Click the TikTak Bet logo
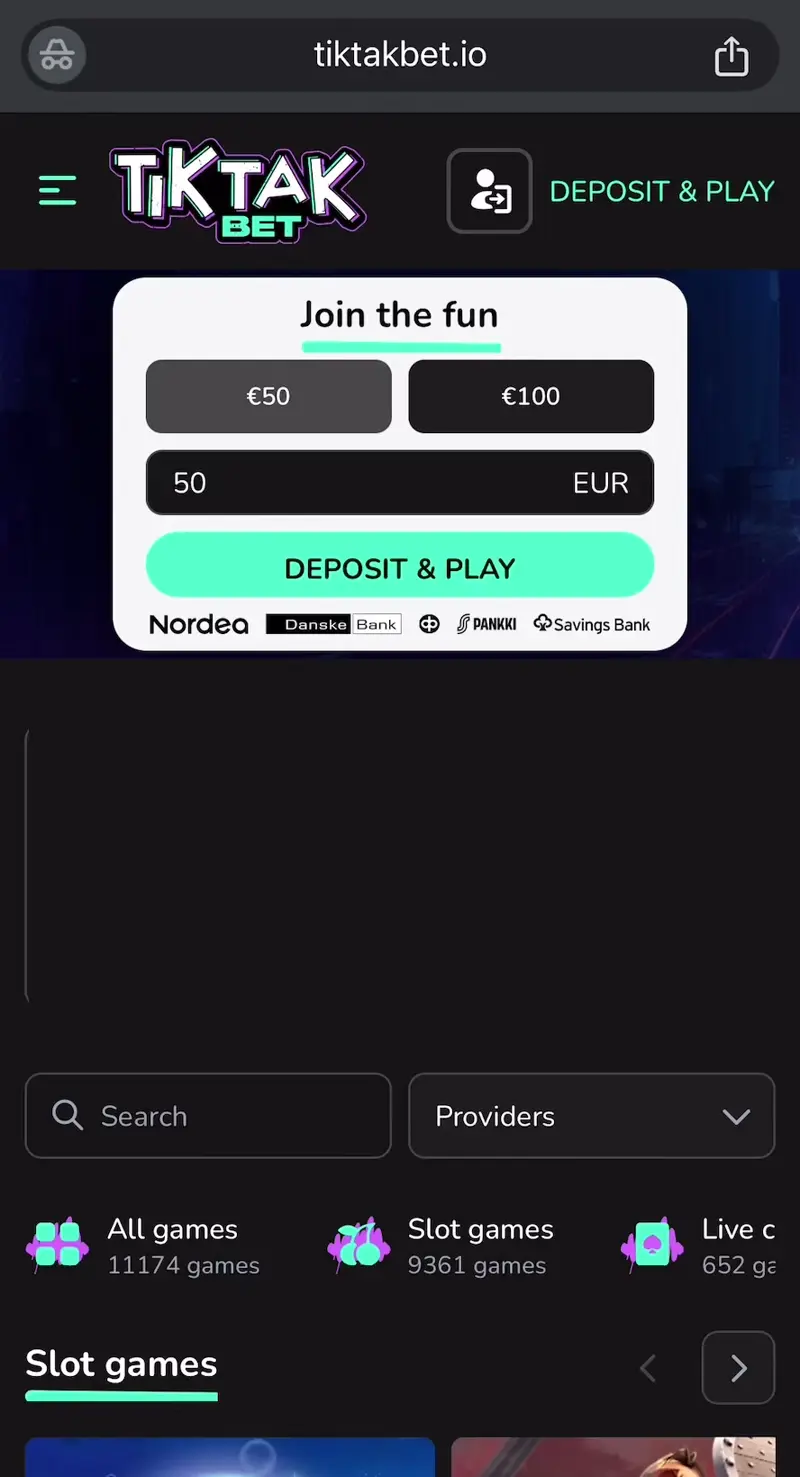 [237, 192]
